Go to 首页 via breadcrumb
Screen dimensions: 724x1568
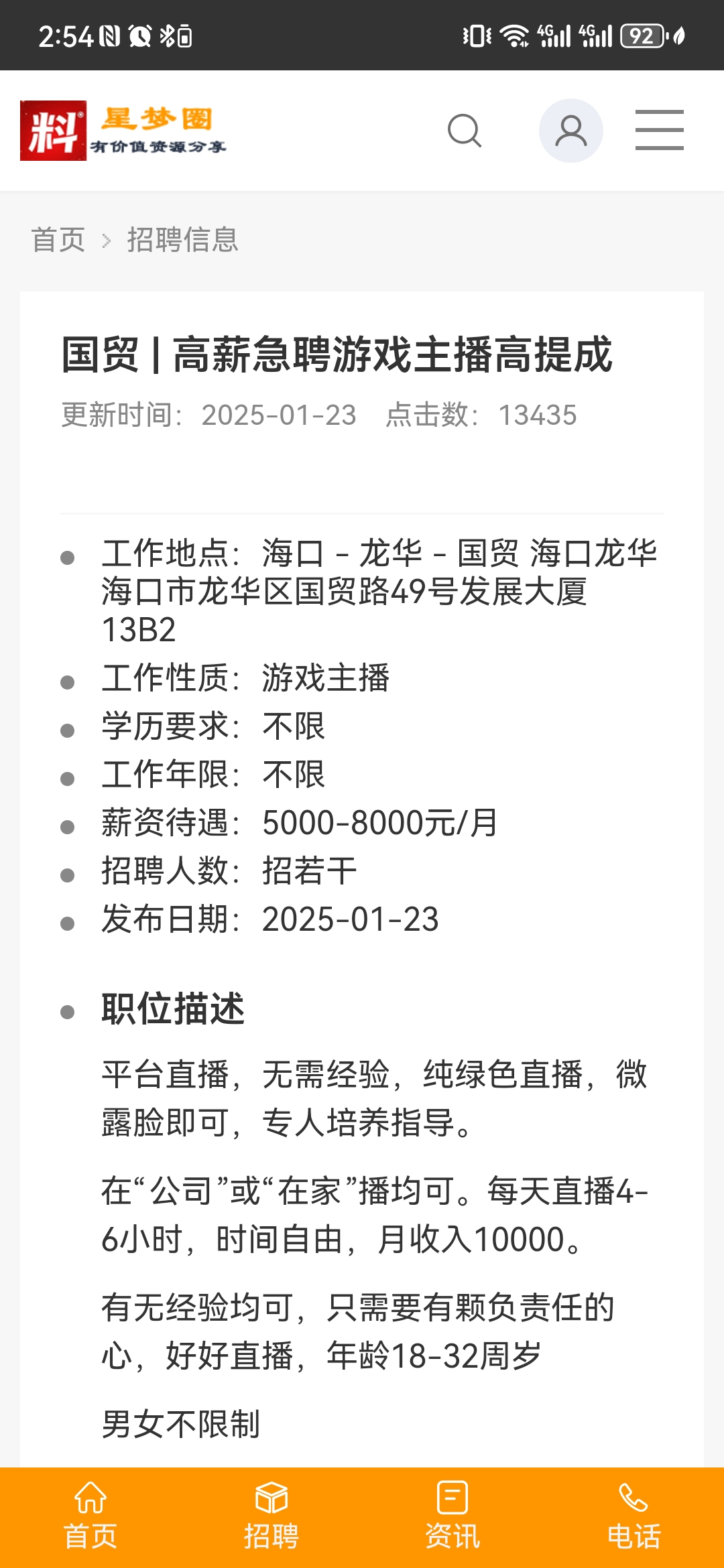tap(58, 240)
